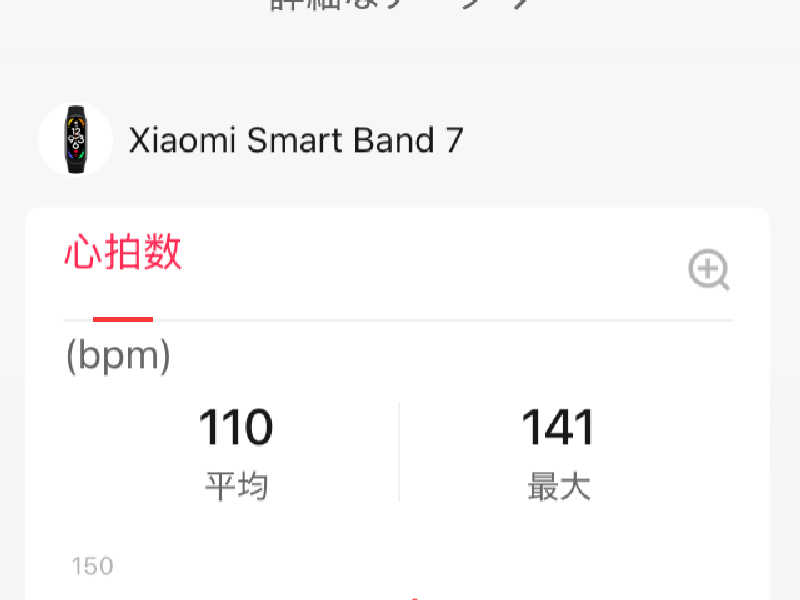Screen dimensions: 800x600
Task: Tap the magnifier zoom icon on heart rate chart
Action: click(x=709, y=270)
